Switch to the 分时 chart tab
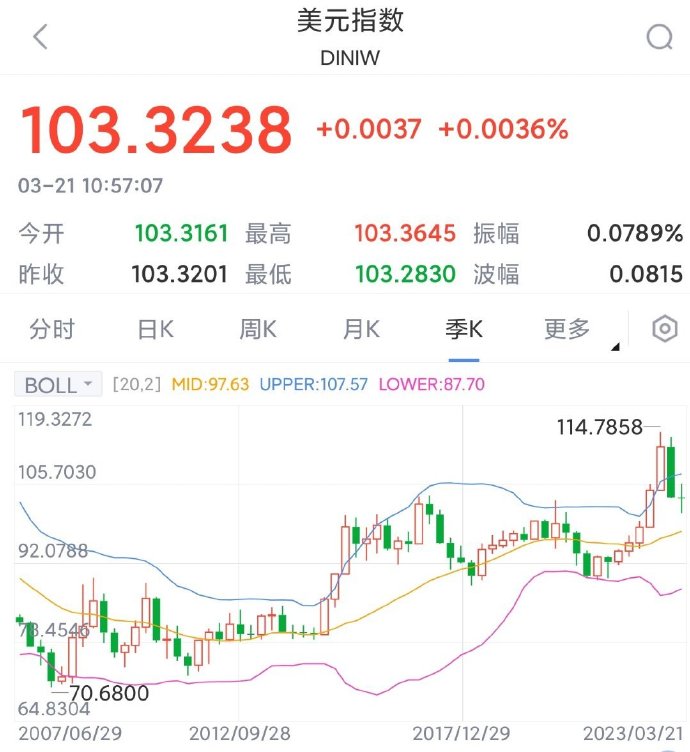 (52, 329)
